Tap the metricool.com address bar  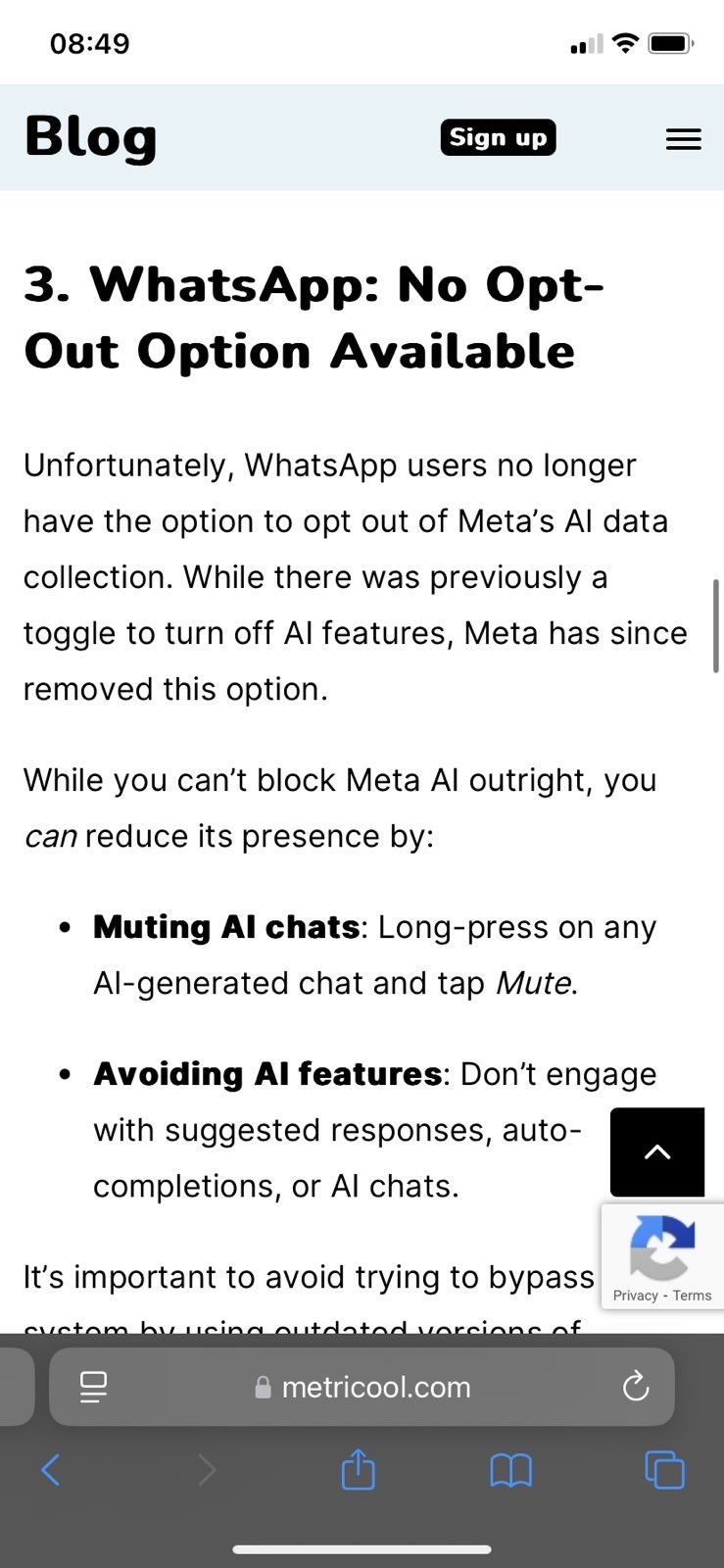click(x=362, y=1387)
